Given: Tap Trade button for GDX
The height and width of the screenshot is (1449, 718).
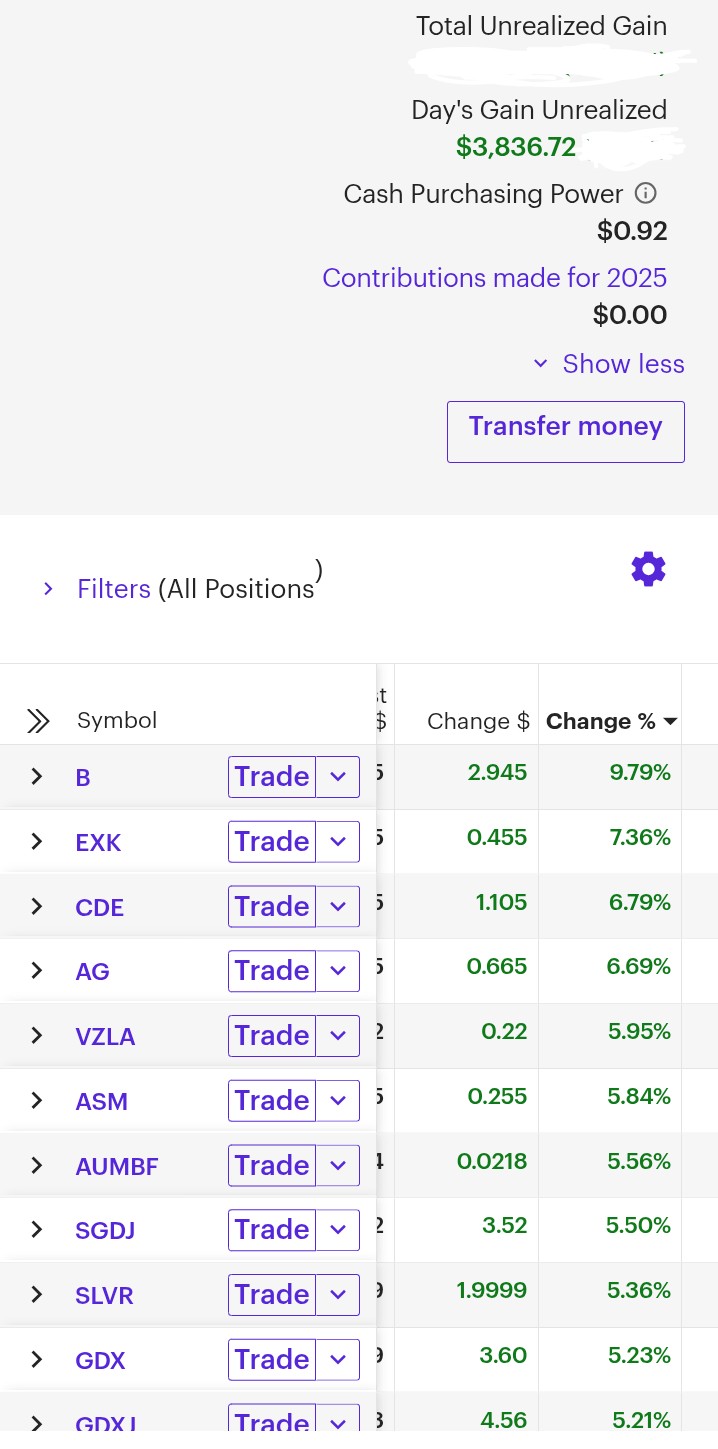Looking at the screenshot, I should point(272,1360).
